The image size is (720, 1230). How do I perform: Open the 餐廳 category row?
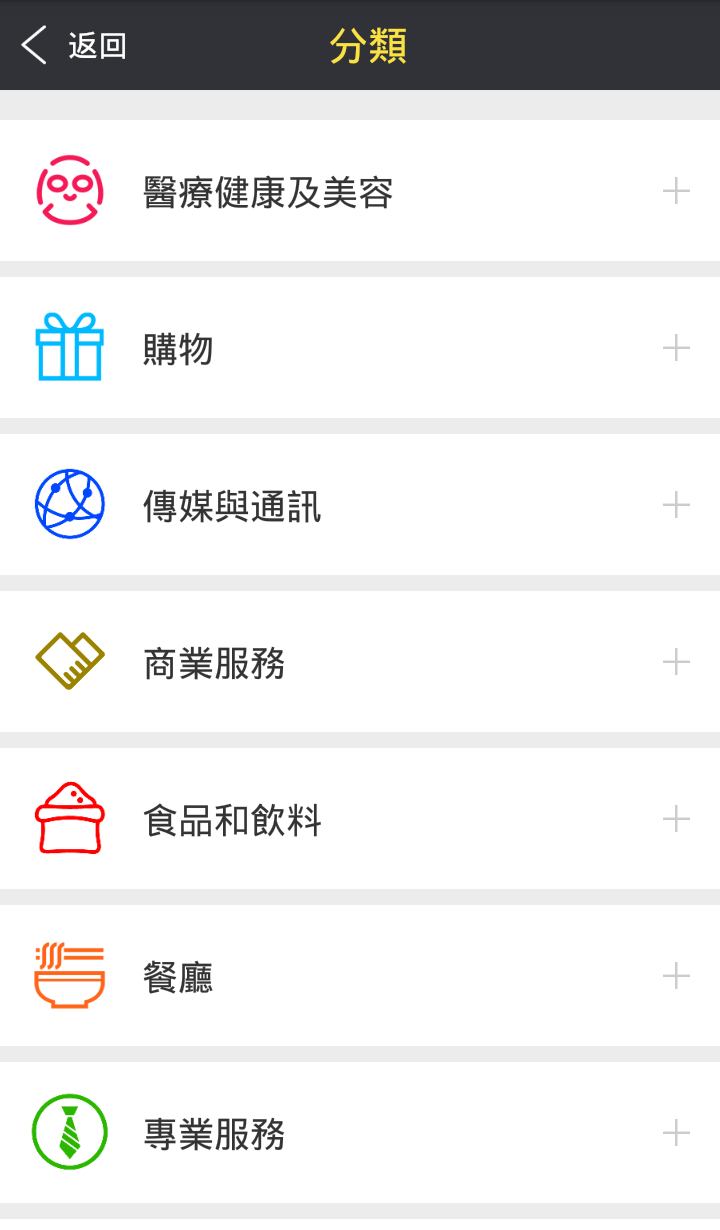[360, 975]
